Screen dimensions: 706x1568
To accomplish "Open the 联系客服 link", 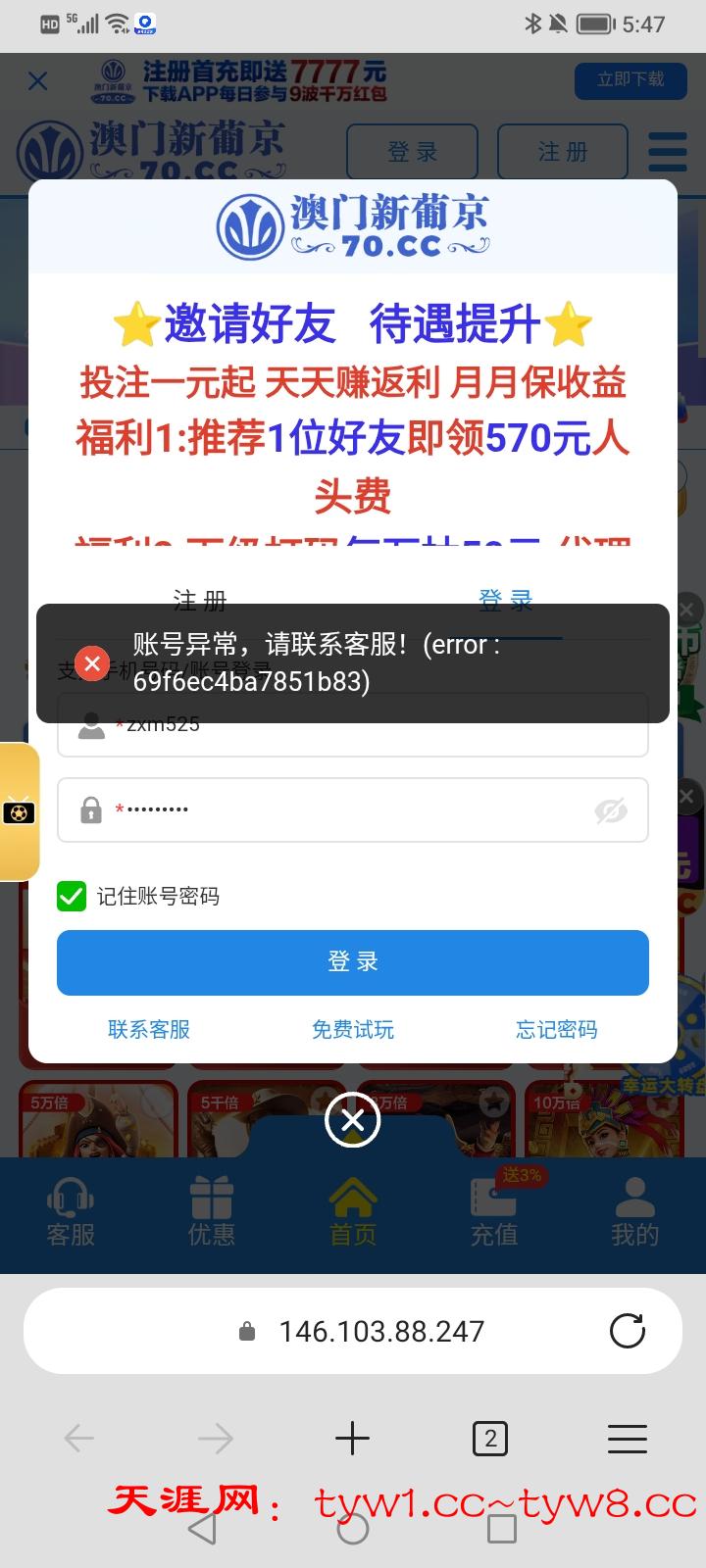I will pos(149,1029).
